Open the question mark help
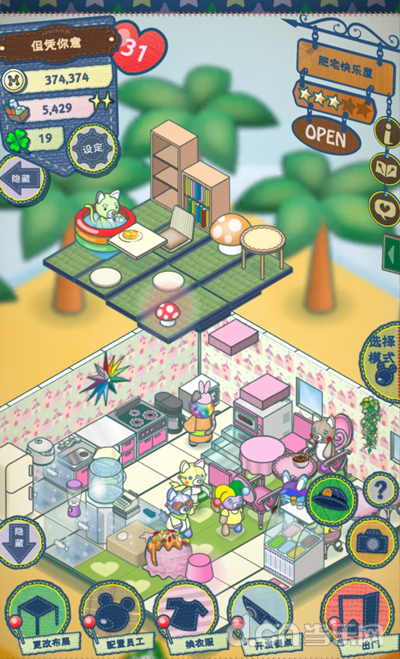 pyautogui.click(x=381, y=490)
